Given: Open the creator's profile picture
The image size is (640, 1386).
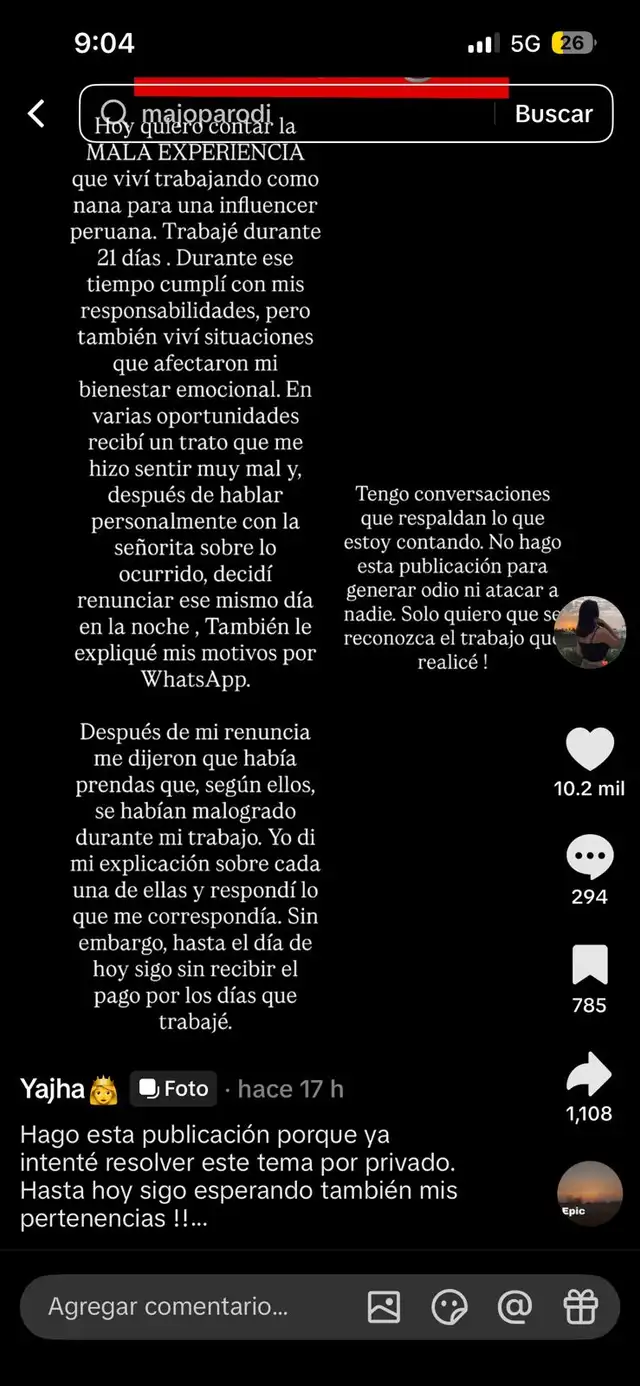Looking at the screenshot, I should click(x=590, y=632).
